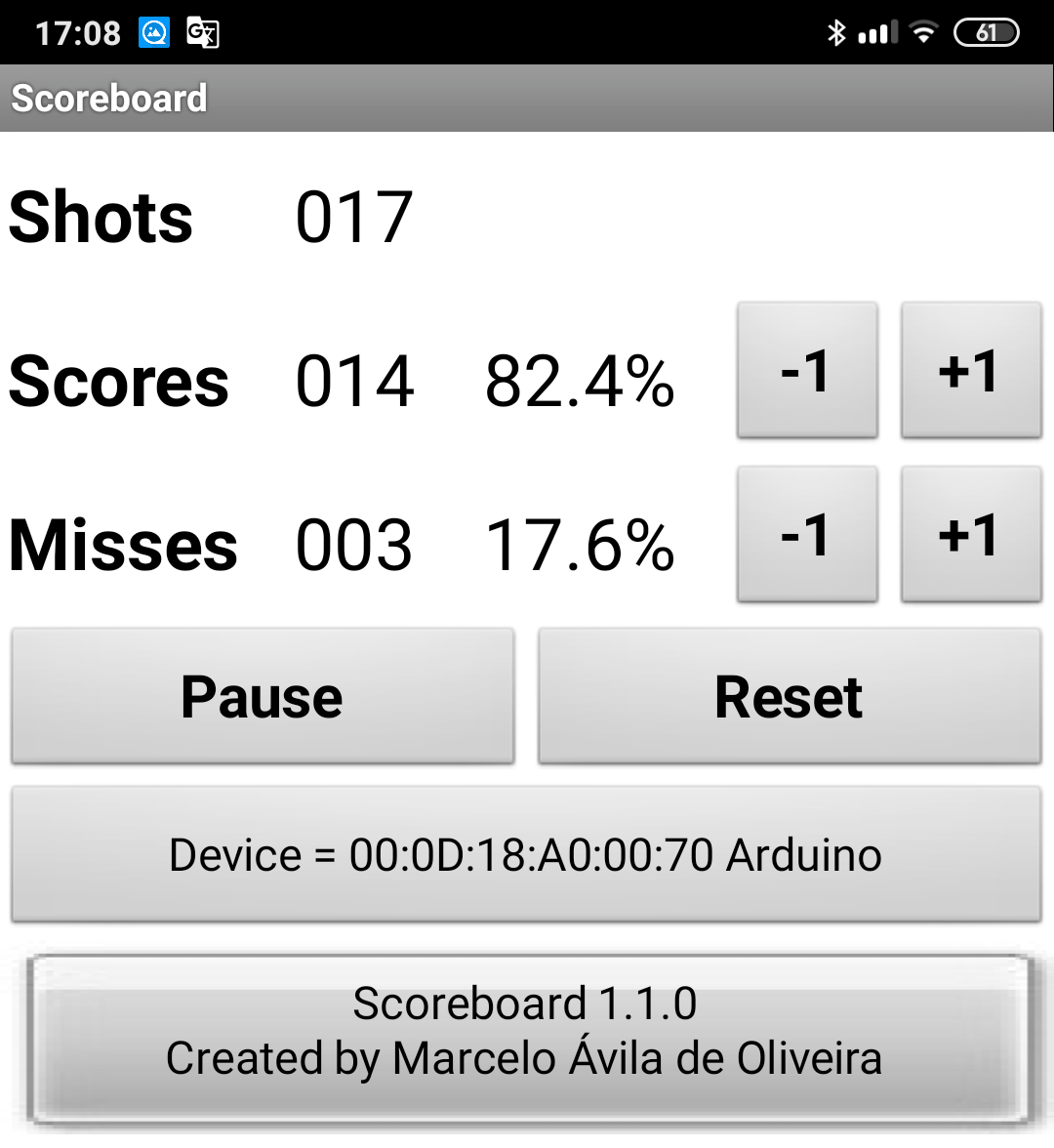Increase the Scores count by one
The image size is (1054, 1148).
click(x=970, y=370)
